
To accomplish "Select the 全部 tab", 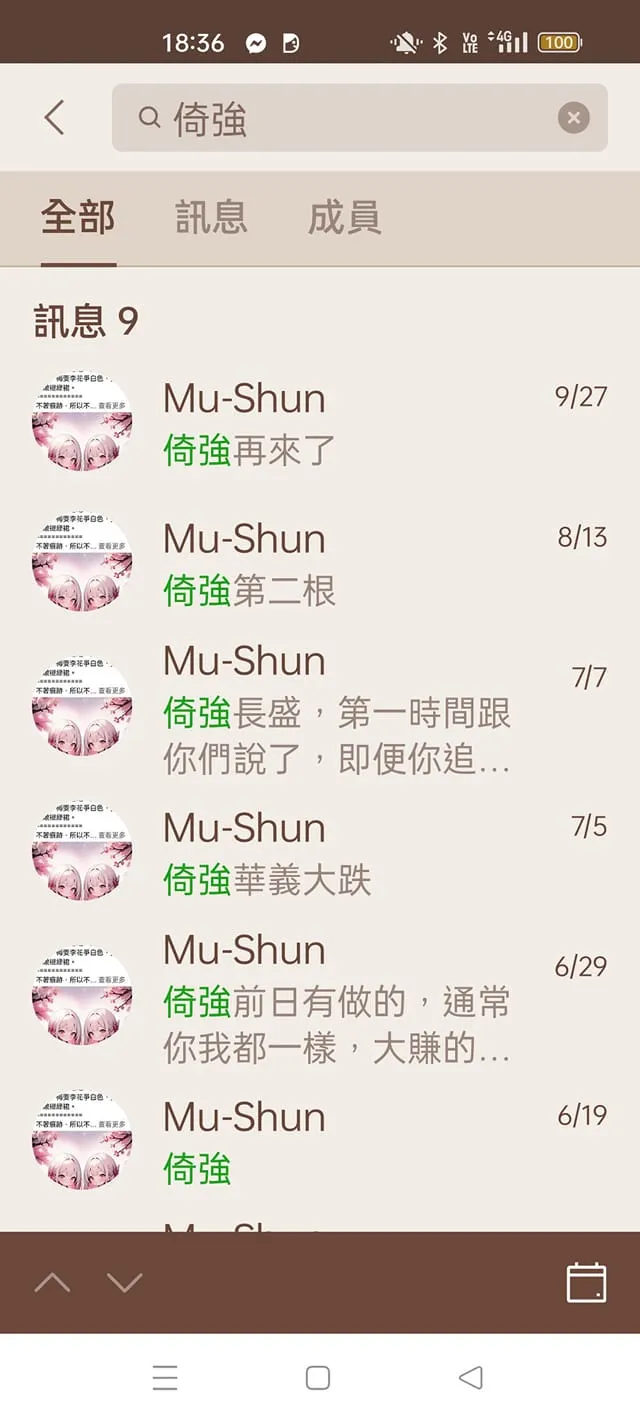I will pyautogui.click(x=78, y=217).
